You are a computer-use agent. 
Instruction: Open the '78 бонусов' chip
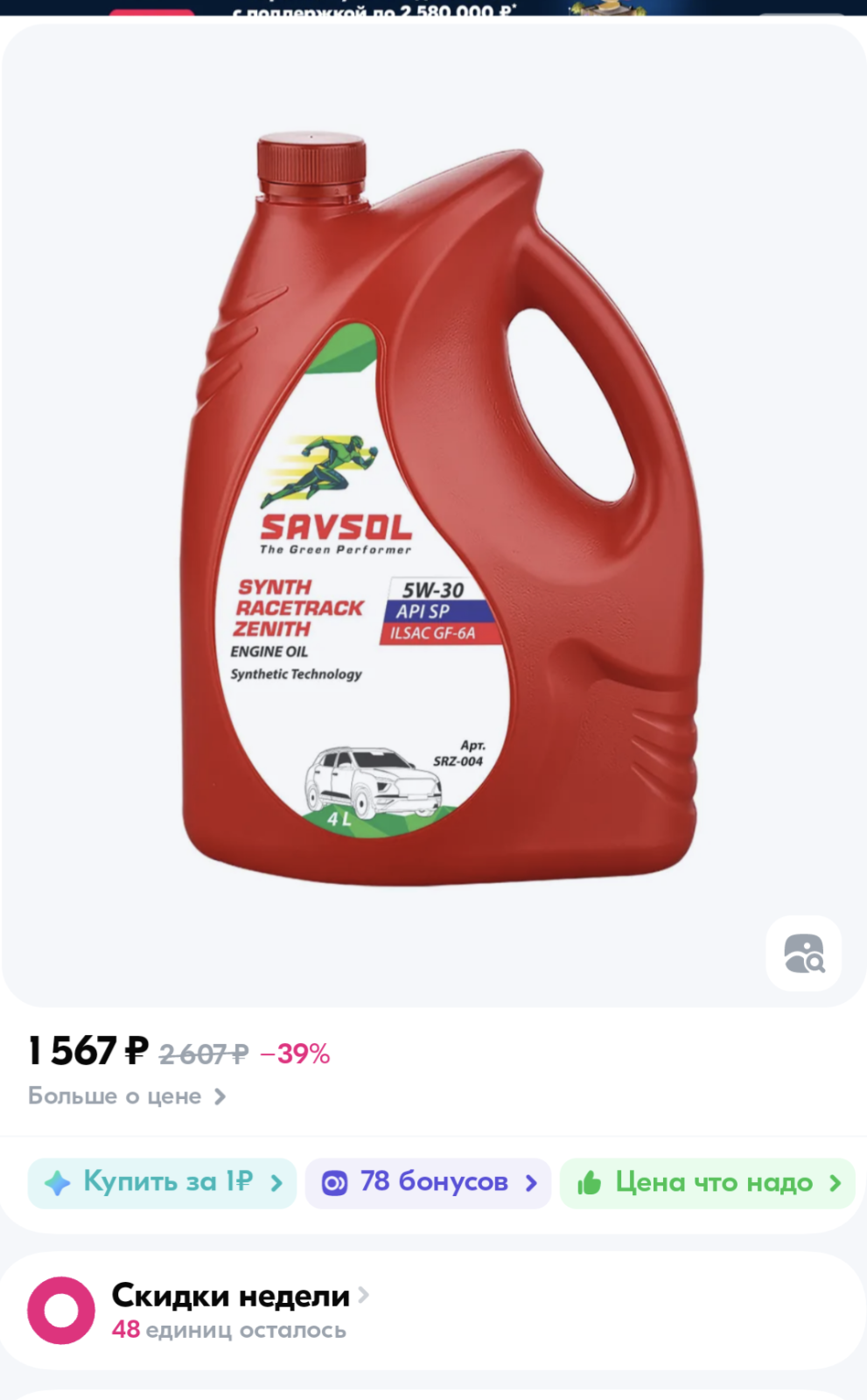pyautogui.click(x=428, y=1183)
